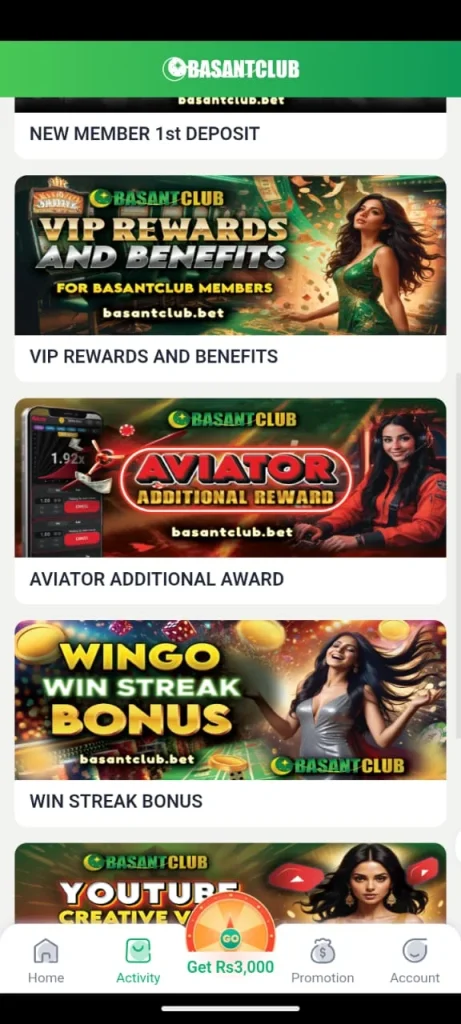
Task: Open the YouTube Creative Video promotion
Action: click(x=230, y=883)
